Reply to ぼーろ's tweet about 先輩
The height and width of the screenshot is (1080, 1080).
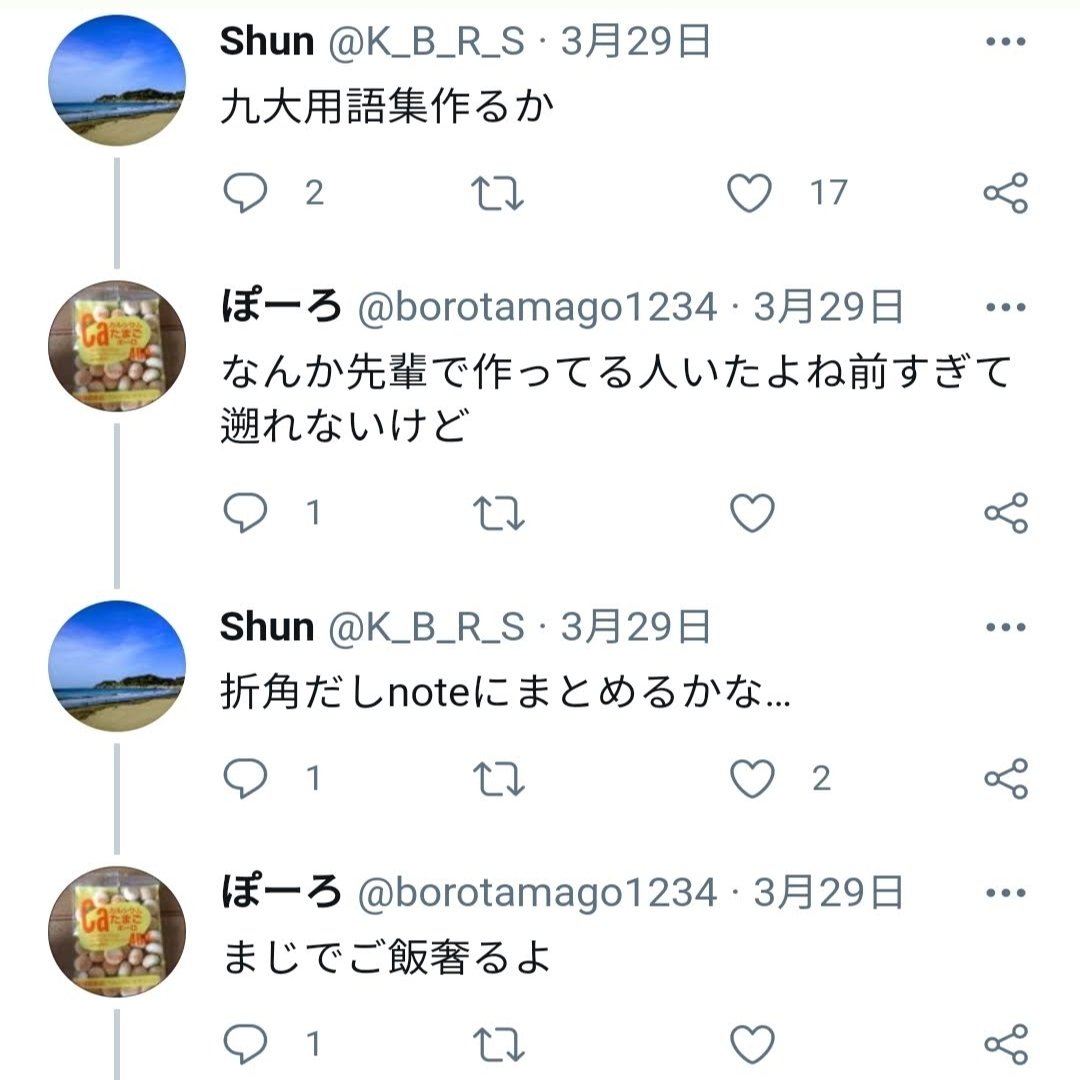245,512
